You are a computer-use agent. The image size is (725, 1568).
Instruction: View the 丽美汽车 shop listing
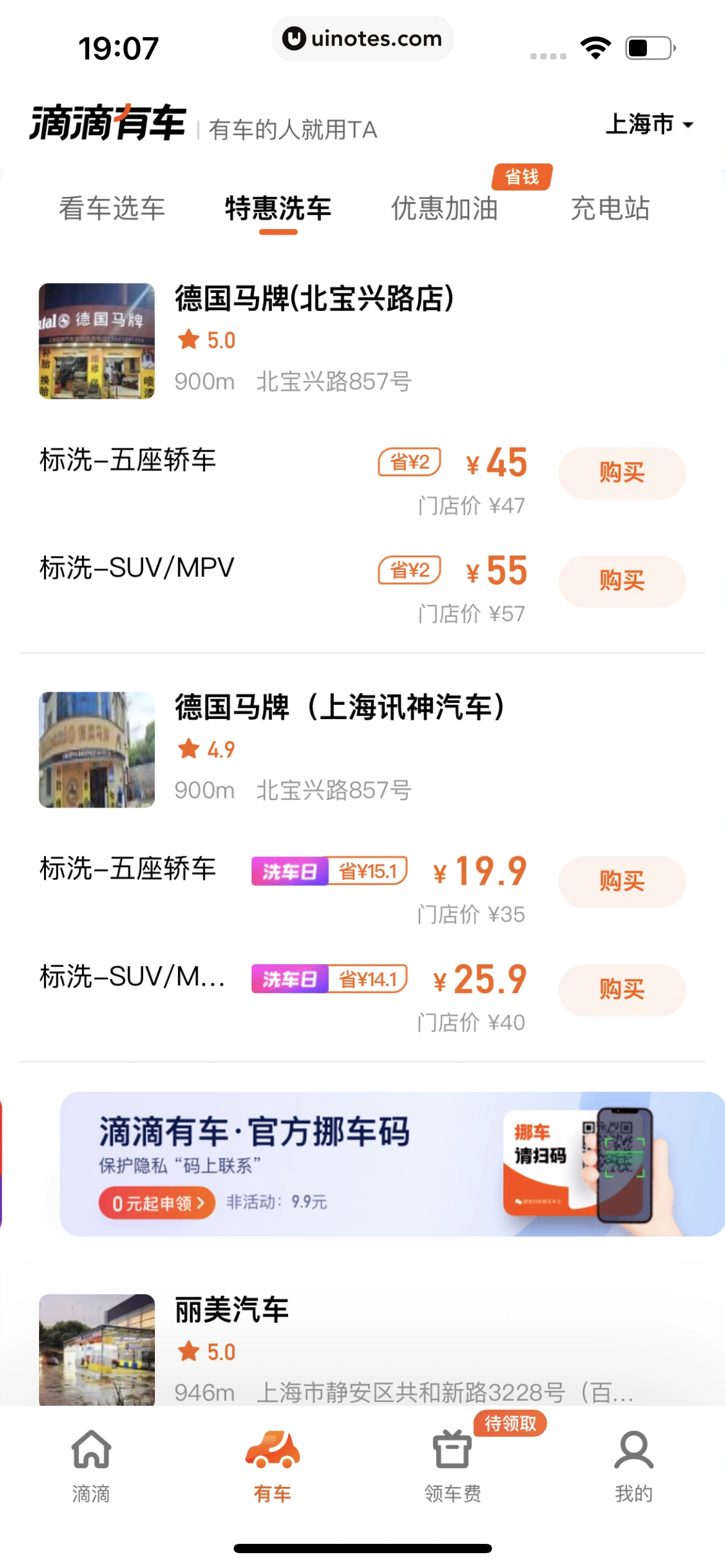tap(232, 1310)
